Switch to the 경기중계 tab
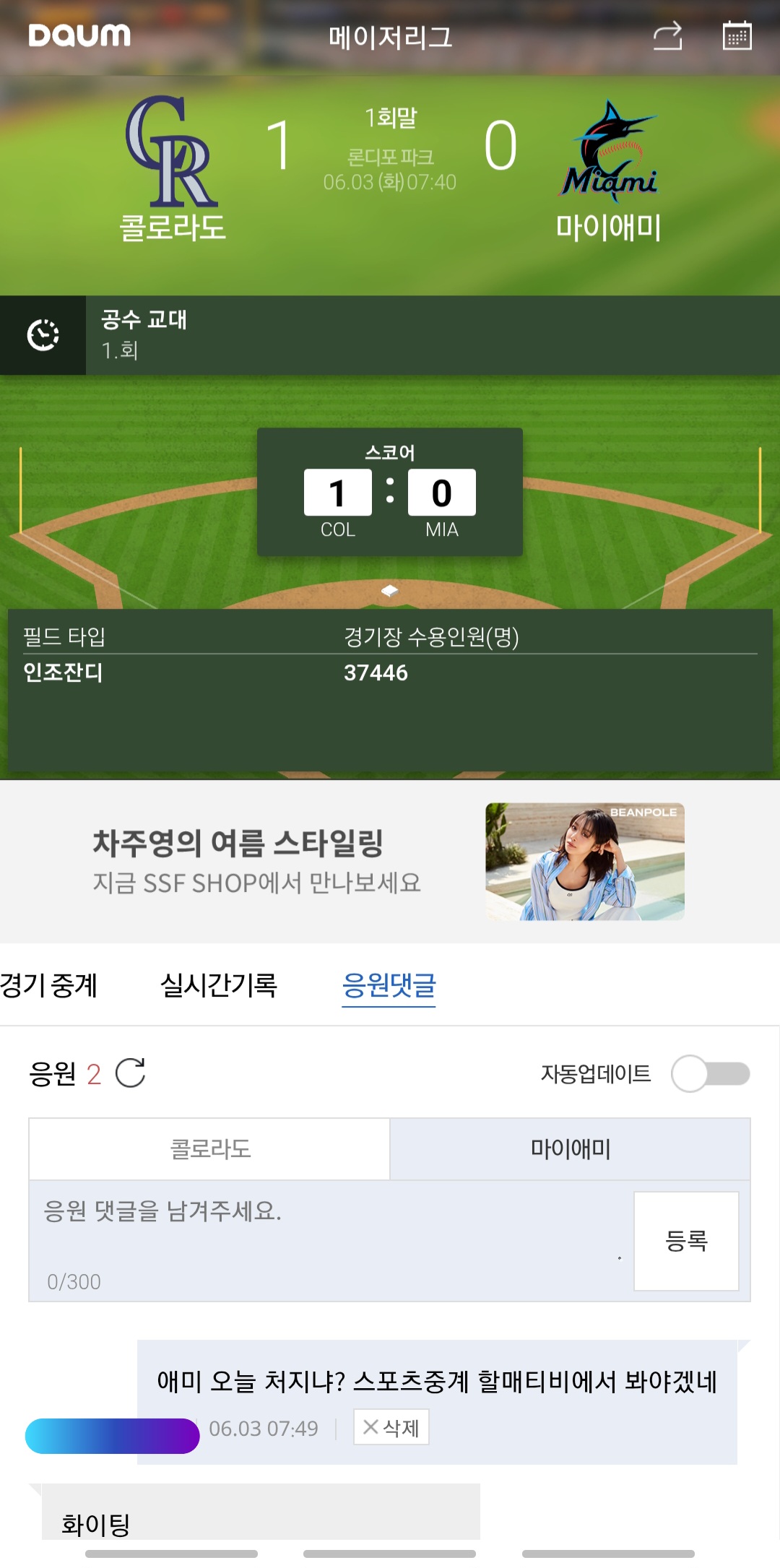 (x=49, y=985)
